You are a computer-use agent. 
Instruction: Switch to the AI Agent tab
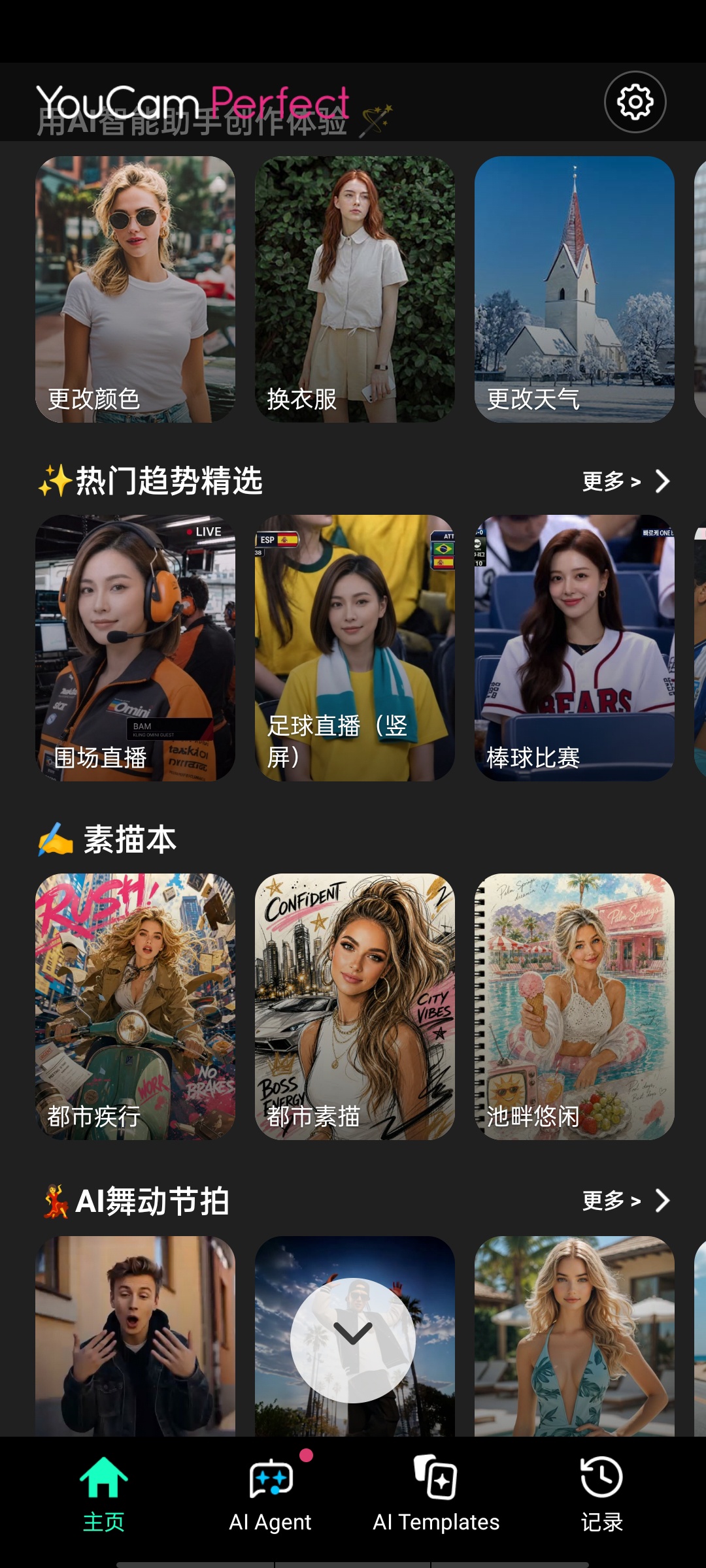click(x=270, y=1494)
